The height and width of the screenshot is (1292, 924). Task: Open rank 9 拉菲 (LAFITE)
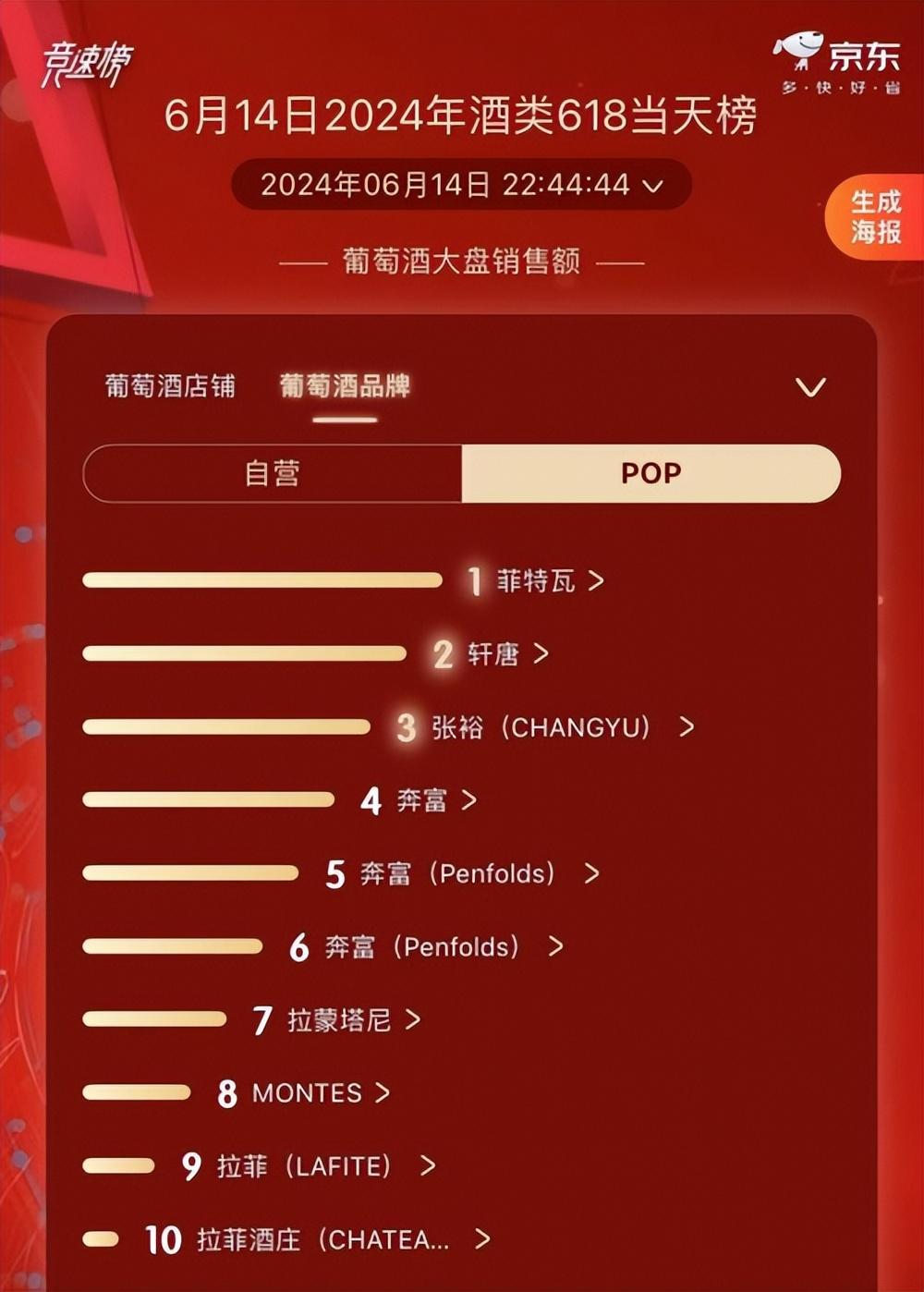[x=305, y=1166]
